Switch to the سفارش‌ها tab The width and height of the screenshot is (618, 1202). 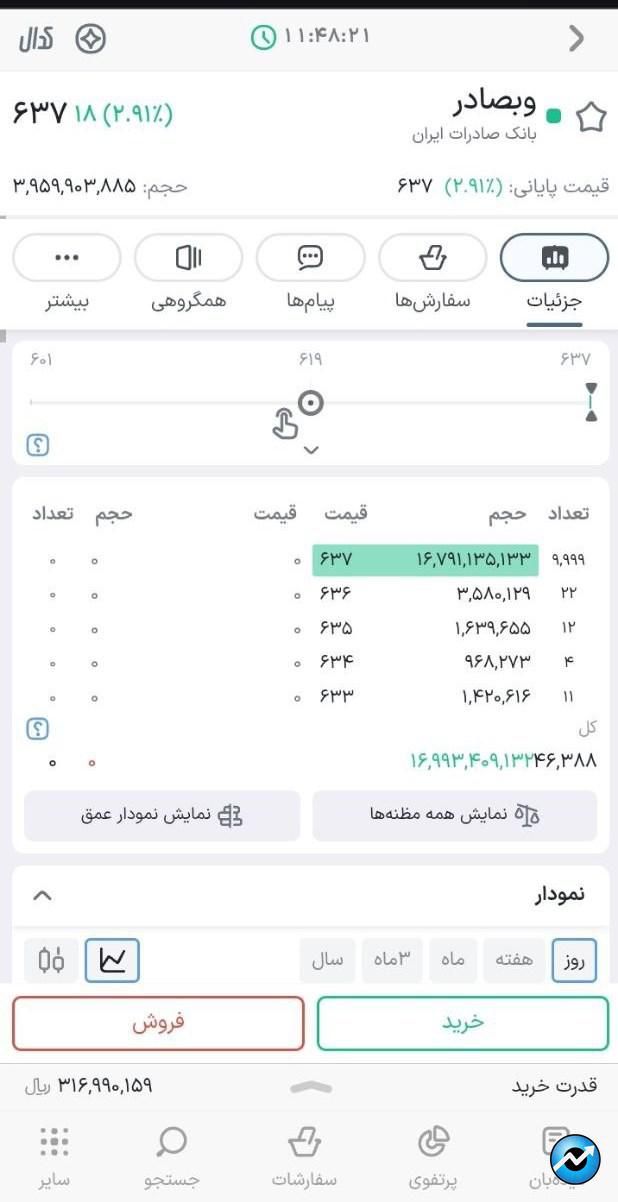pyautogui.click(x=432, y=258)
